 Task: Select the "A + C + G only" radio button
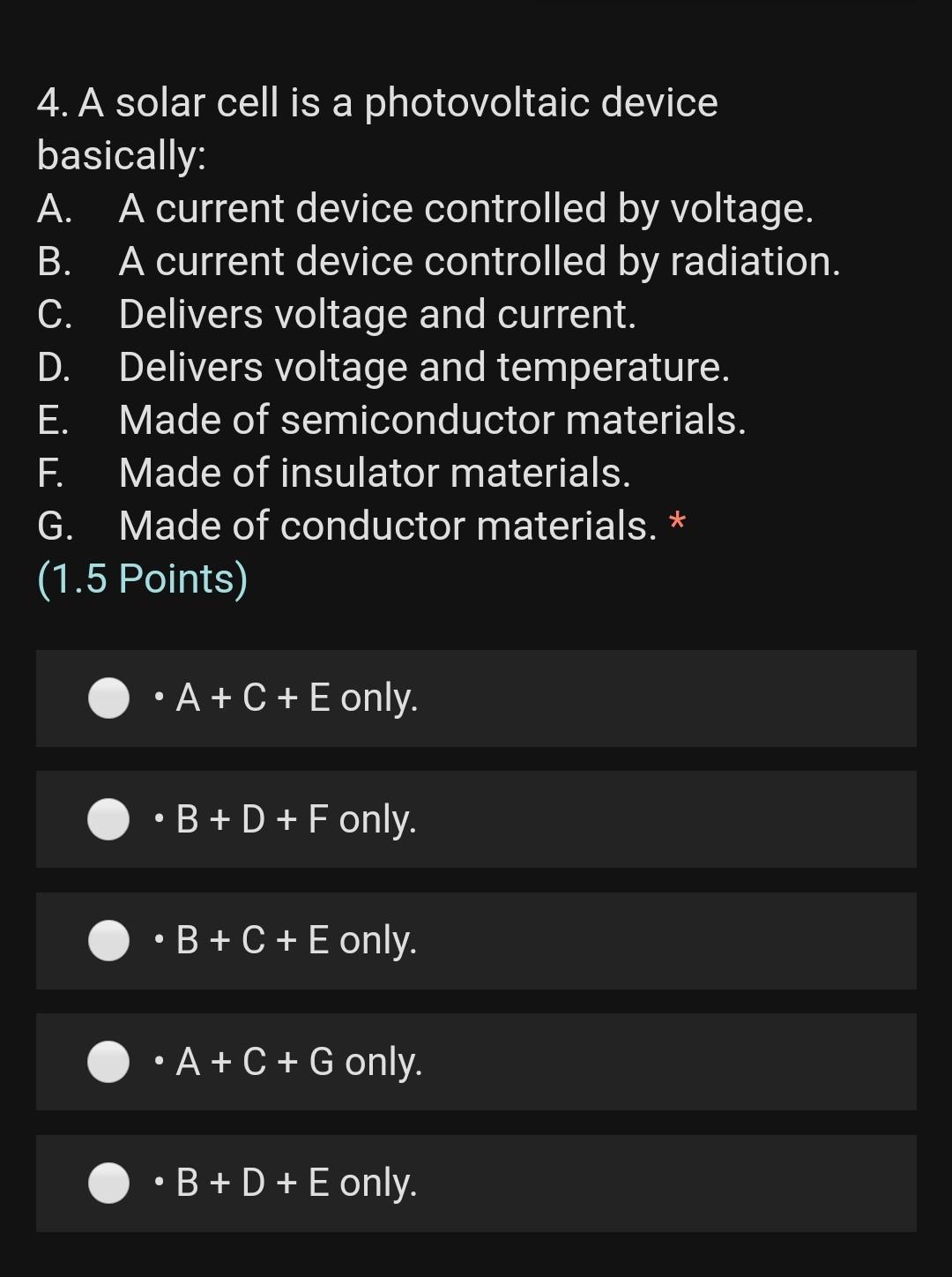coord(108,1063)
